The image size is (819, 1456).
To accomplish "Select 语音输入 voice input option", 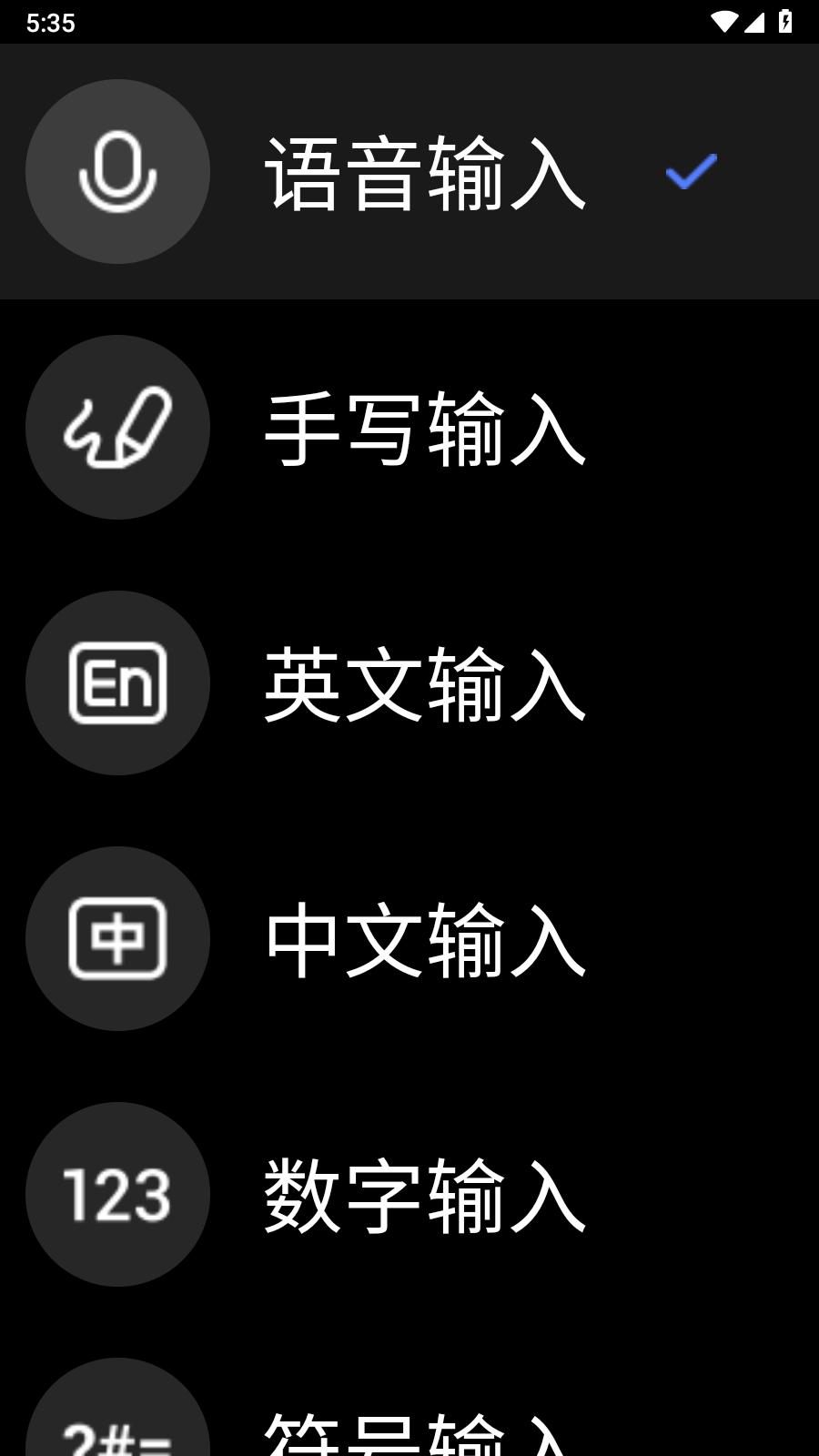I will click(409, 172).
